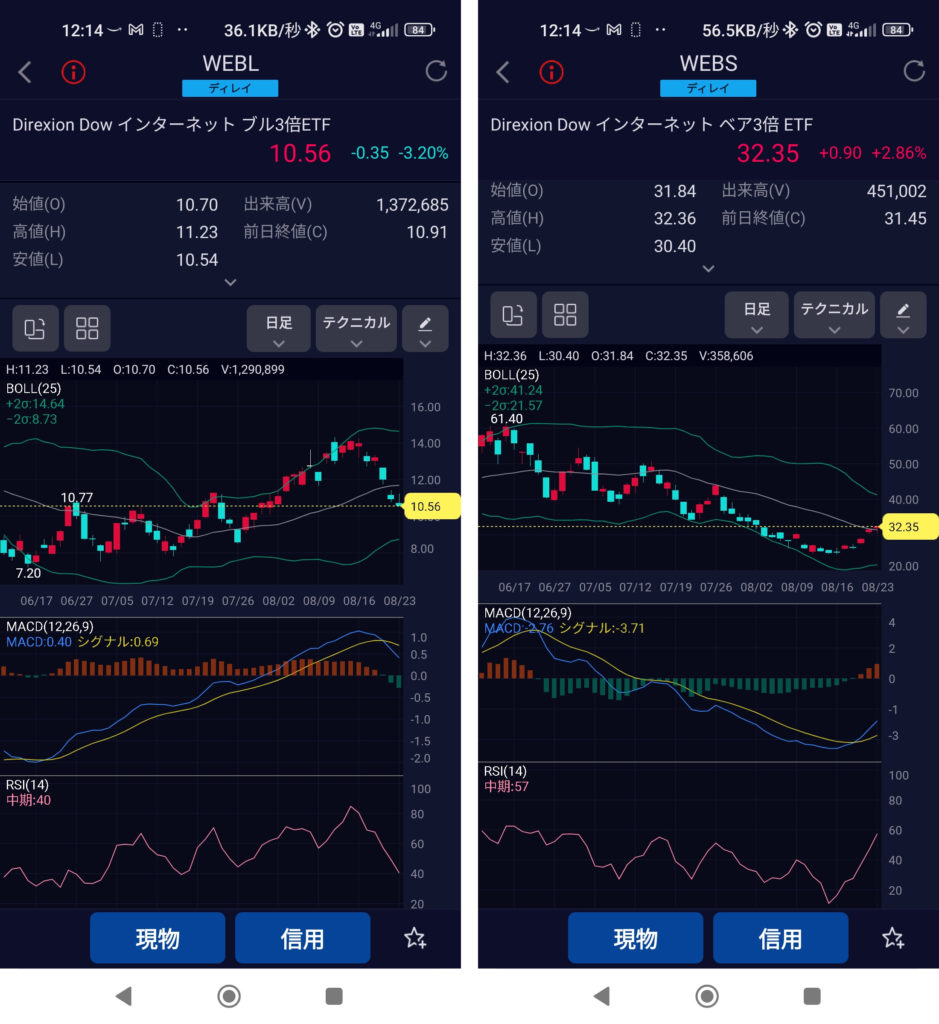The width and height of the screenshot is (939, 1024).
Task: Tap 現物 to trade WEBL
Action: click(157, 938)
